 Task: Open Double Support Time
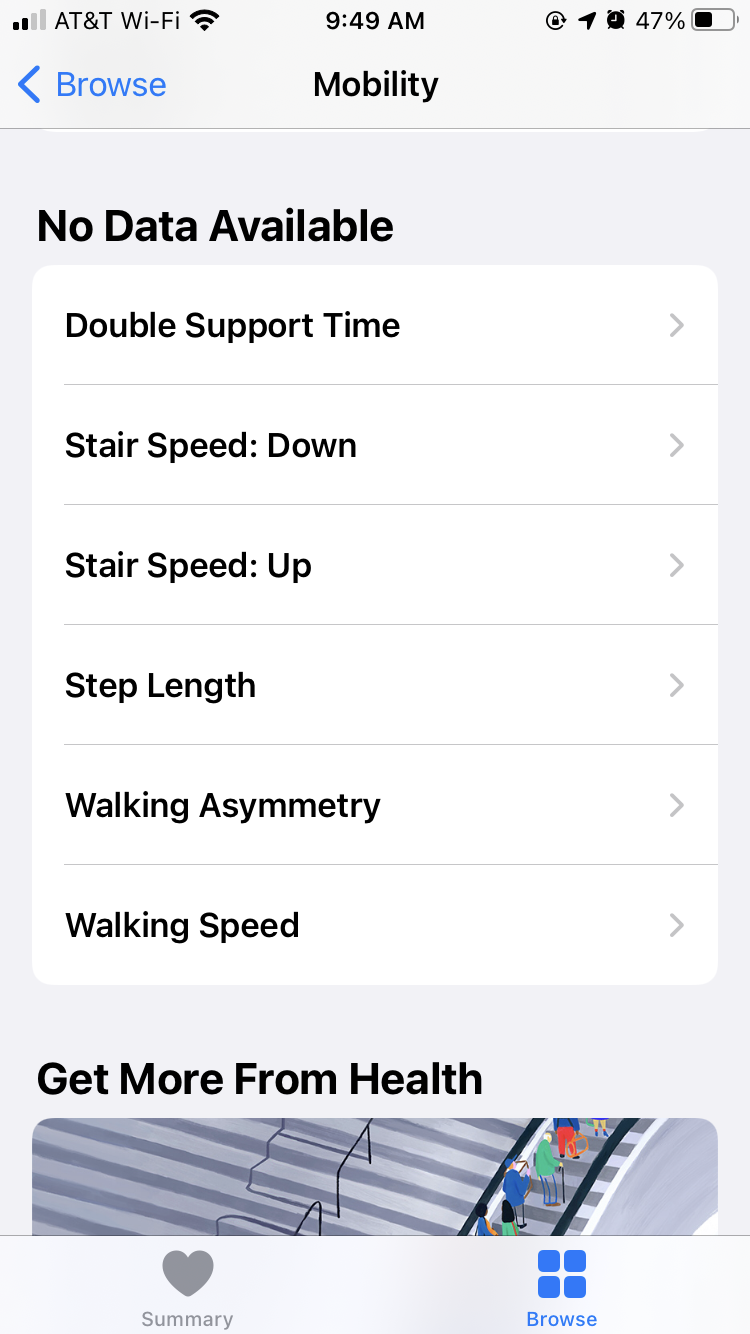tap(375, 325)
